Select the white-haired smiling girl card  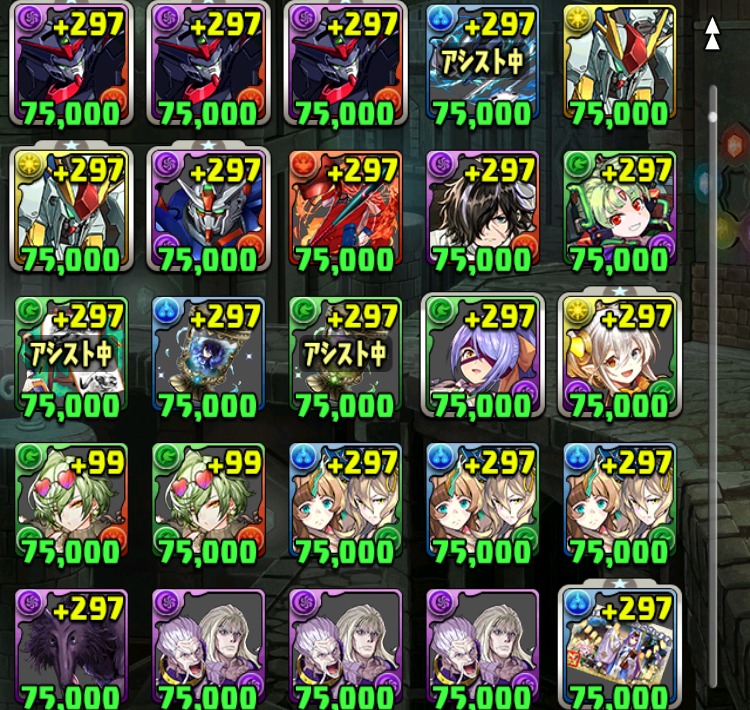tap(619, 357)
